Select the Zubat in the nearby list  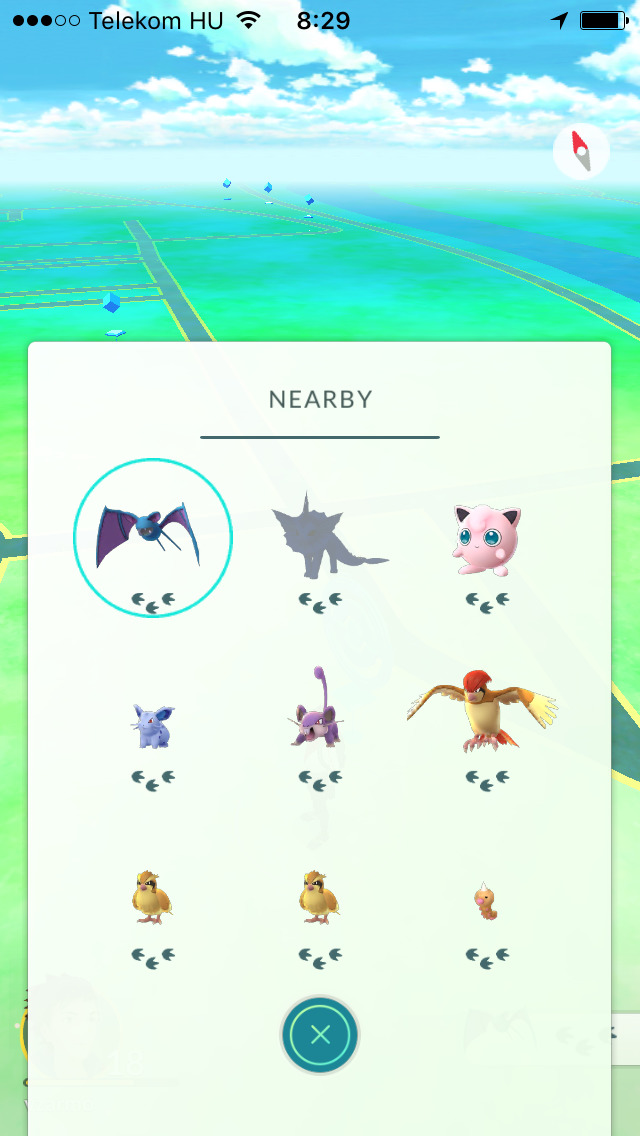[152, 538]
